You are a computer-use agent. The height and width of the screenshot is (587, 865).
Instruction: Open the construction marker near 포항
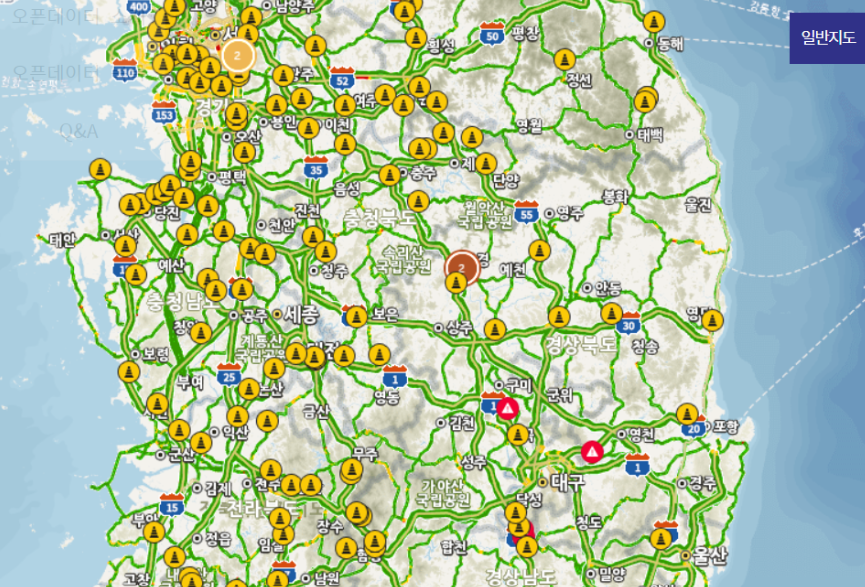pyautogui.click(x=687, y=413)
